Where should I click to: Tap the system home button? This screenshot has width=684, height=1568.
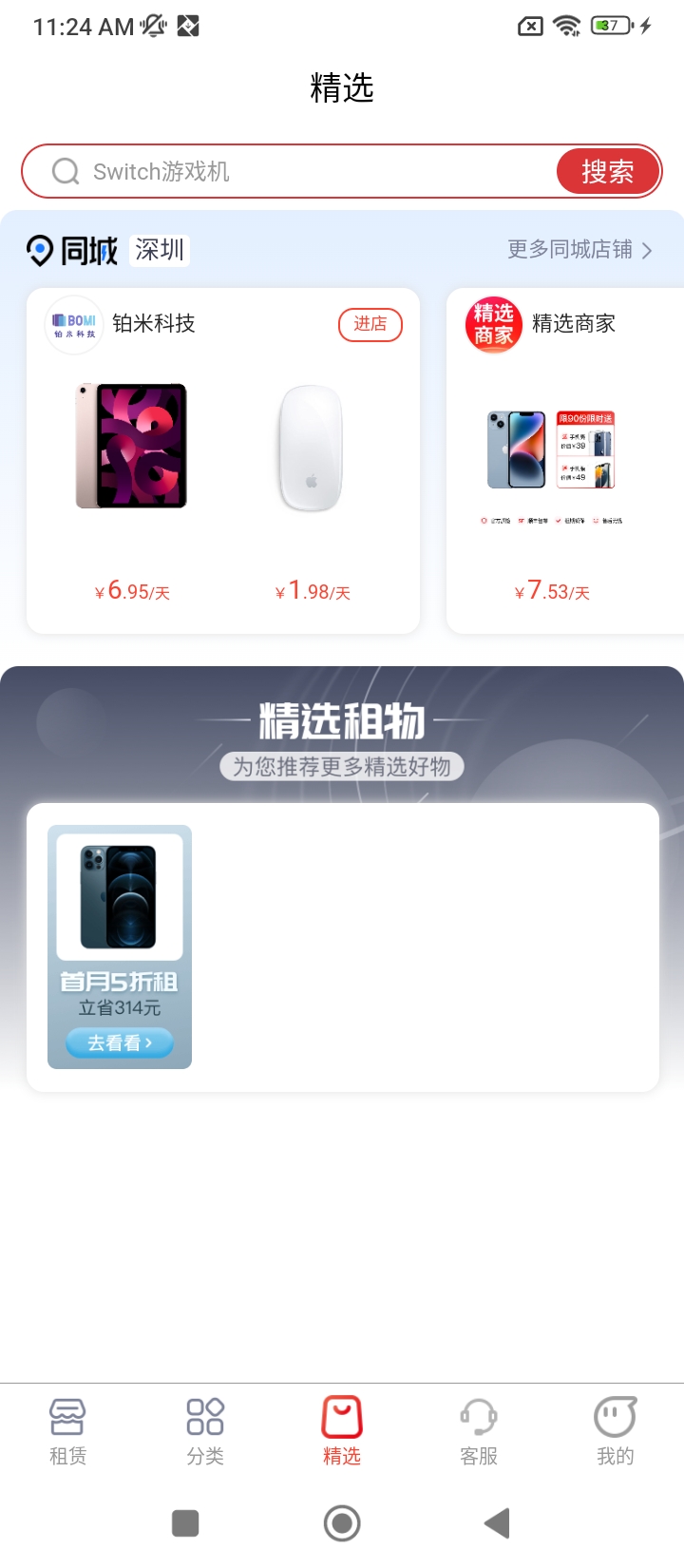coord(342,1523)
